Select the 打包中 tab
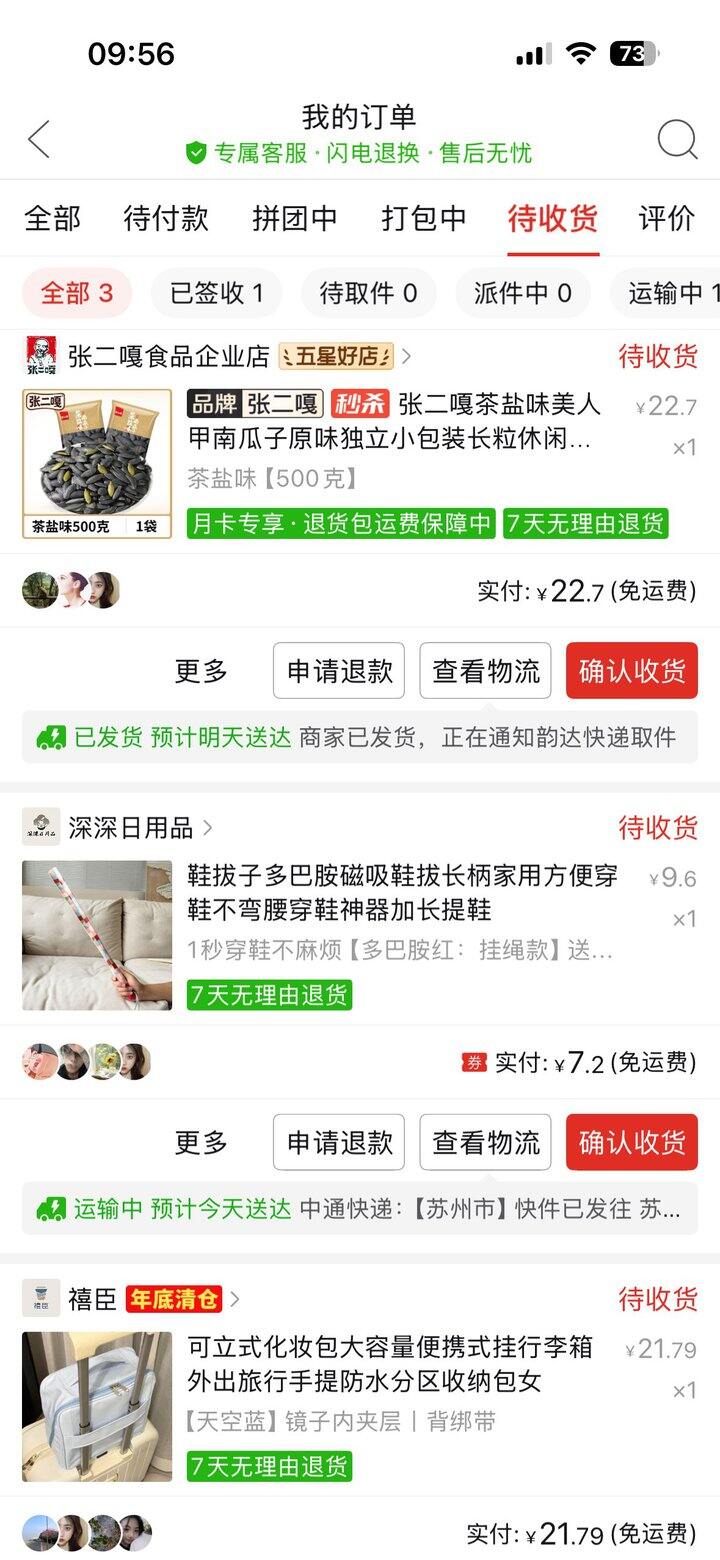This screenshot has height=1560, width=720. tap(424, 218)
